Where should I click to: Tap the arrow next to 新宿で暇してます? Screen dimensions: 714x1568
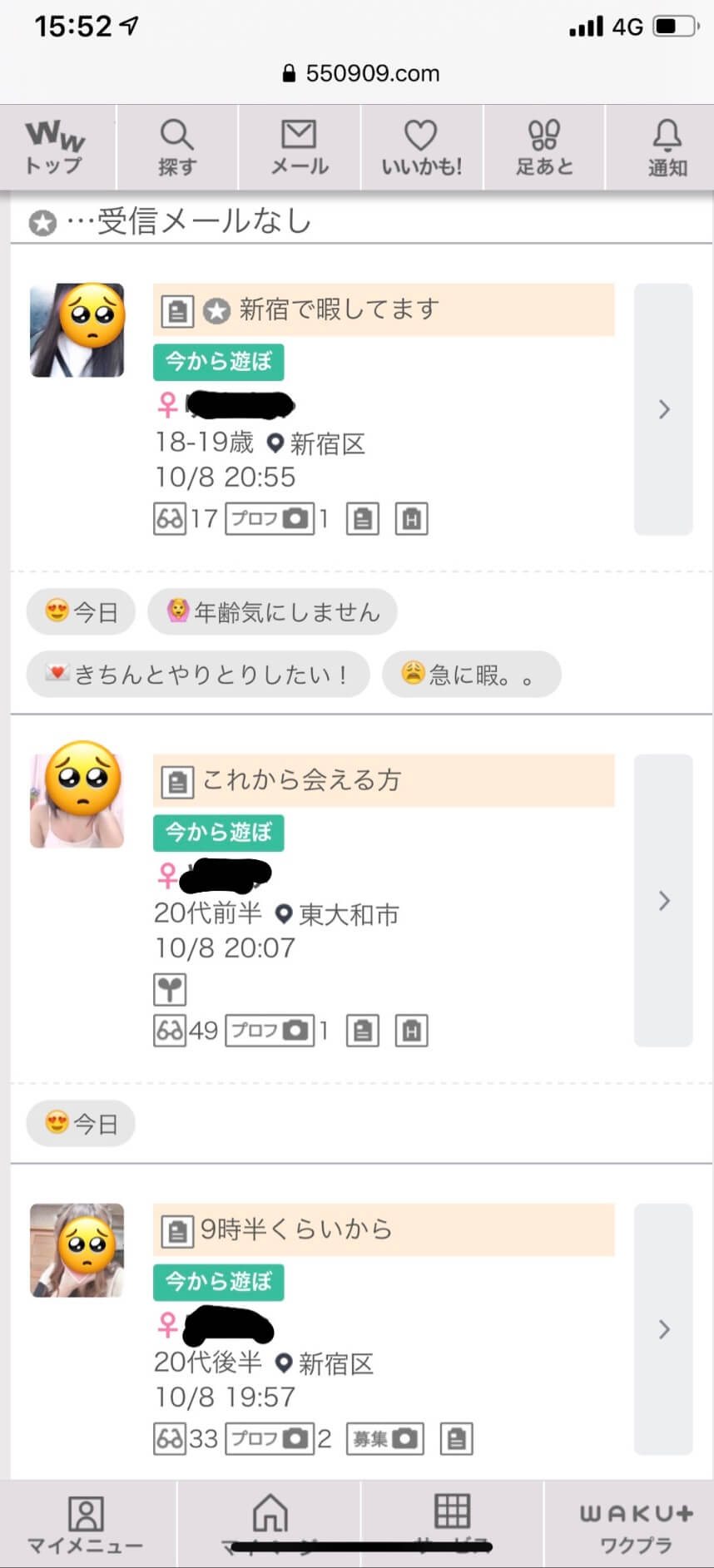pos(663,409)
